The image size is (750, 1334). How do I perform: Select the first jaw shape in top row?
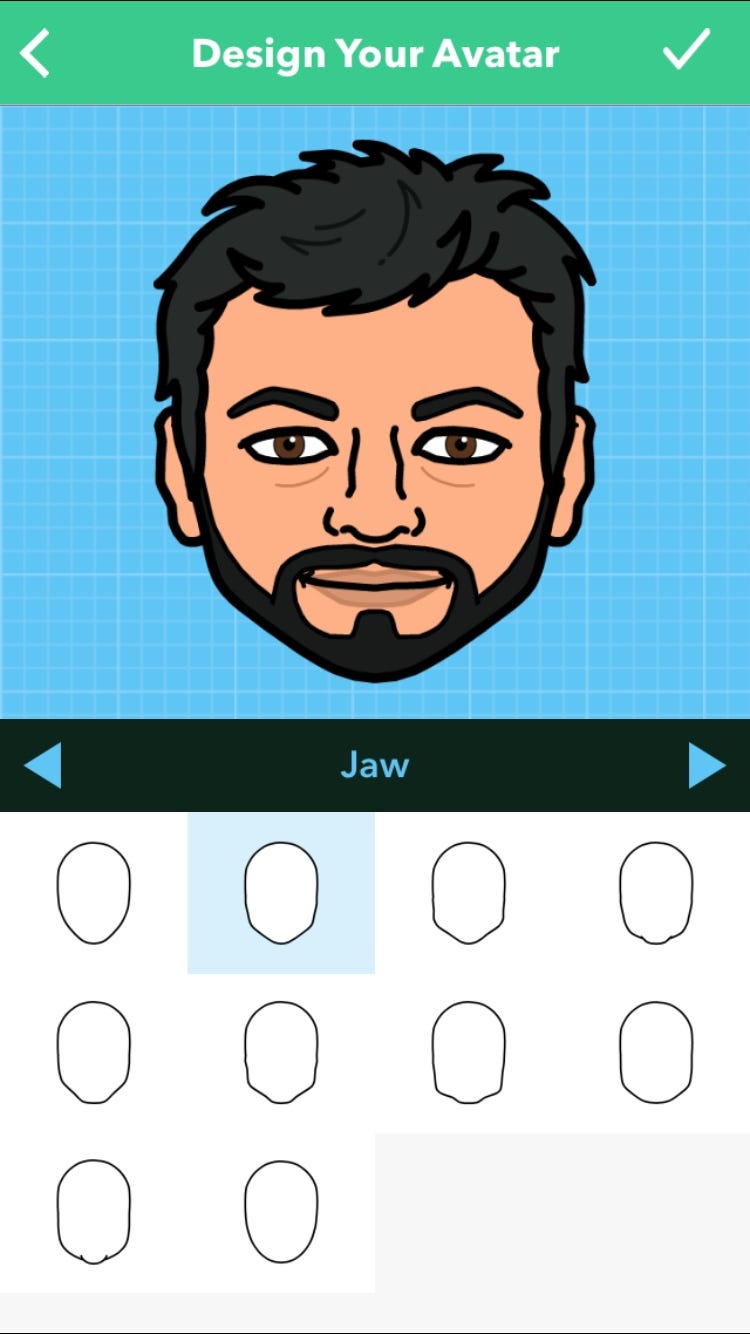click(x=94, y=892)
